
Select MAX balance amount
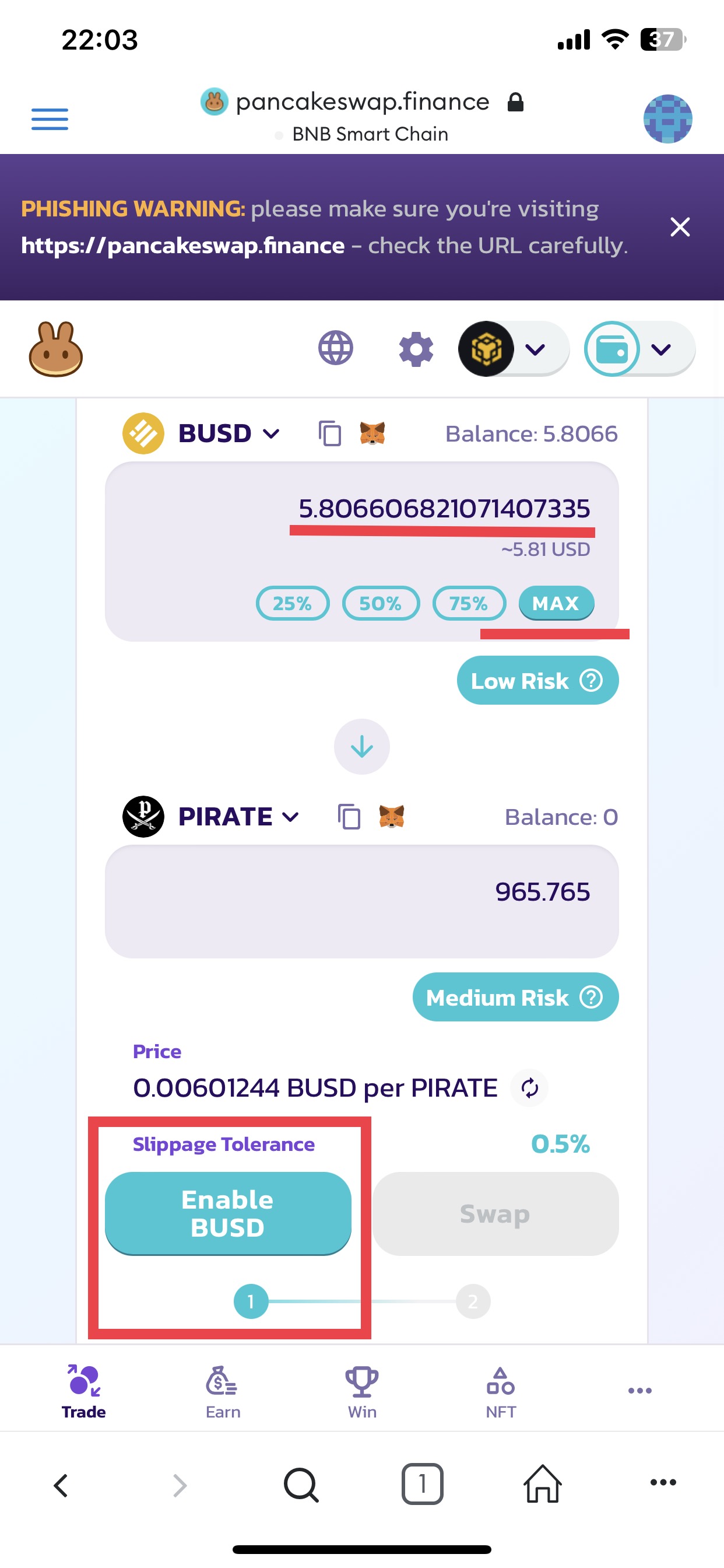[556, 603]
